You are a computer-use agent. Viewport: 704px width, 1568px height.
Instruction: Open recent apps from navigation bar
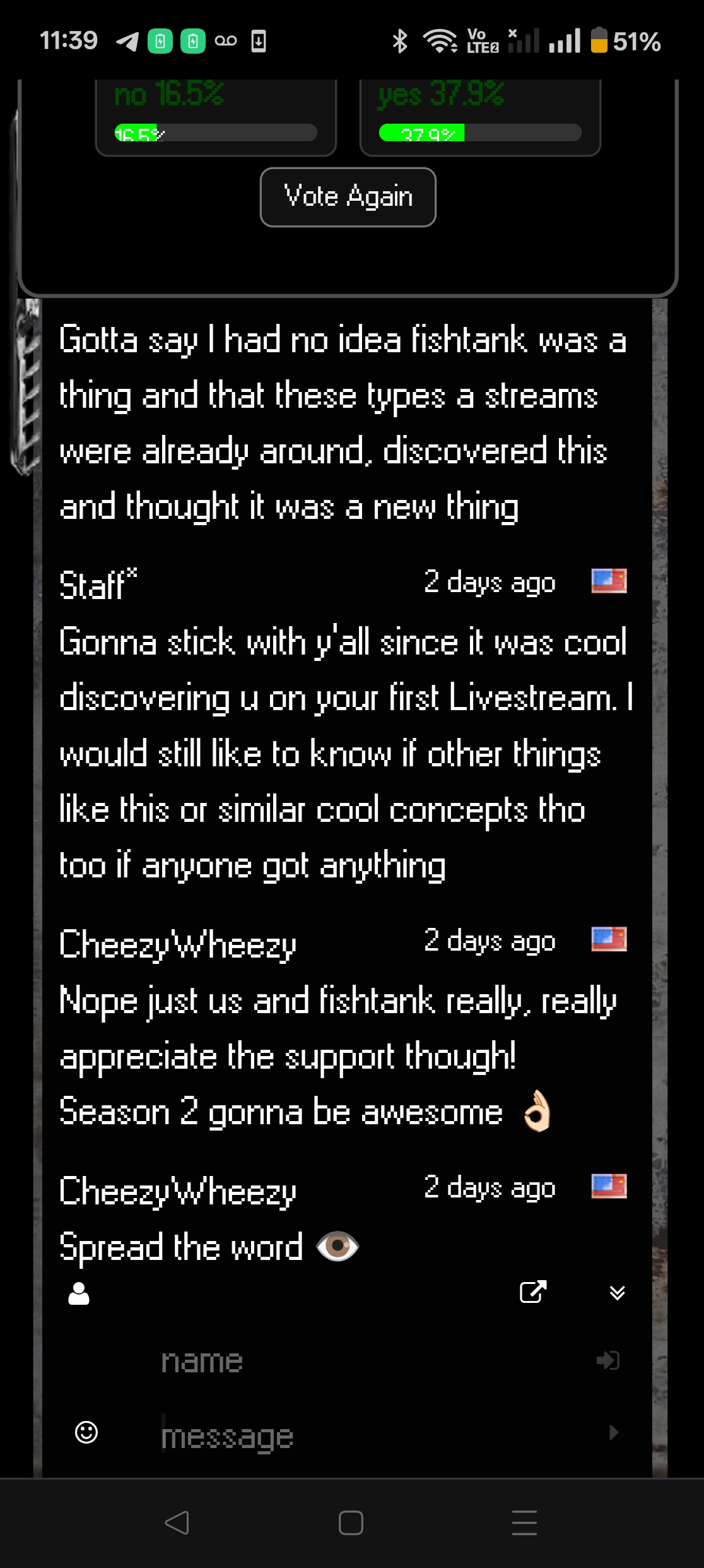pos(525,1523)
